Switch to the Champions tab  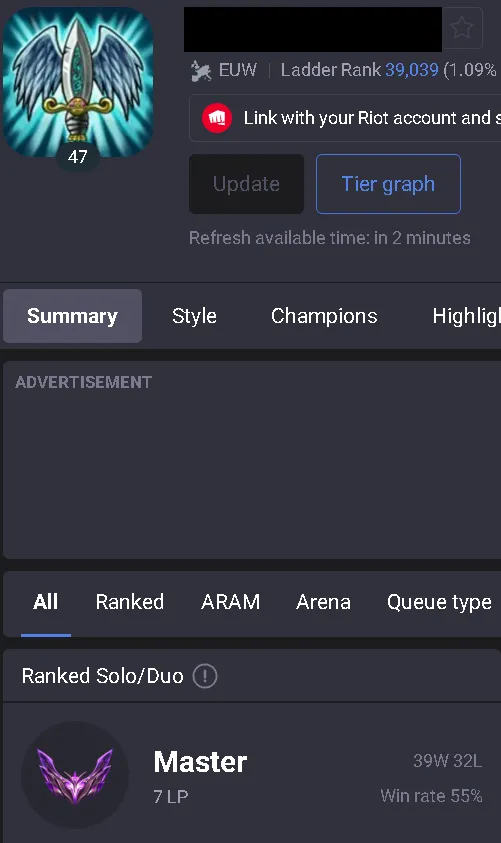pos(324,316)
